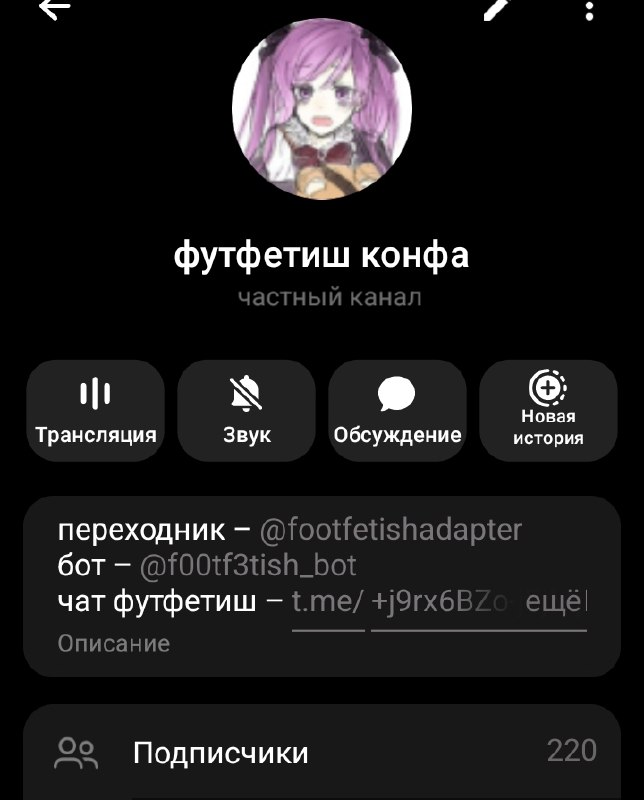Add a story via Новая история
644x800 pixels.
coord(549,411)
